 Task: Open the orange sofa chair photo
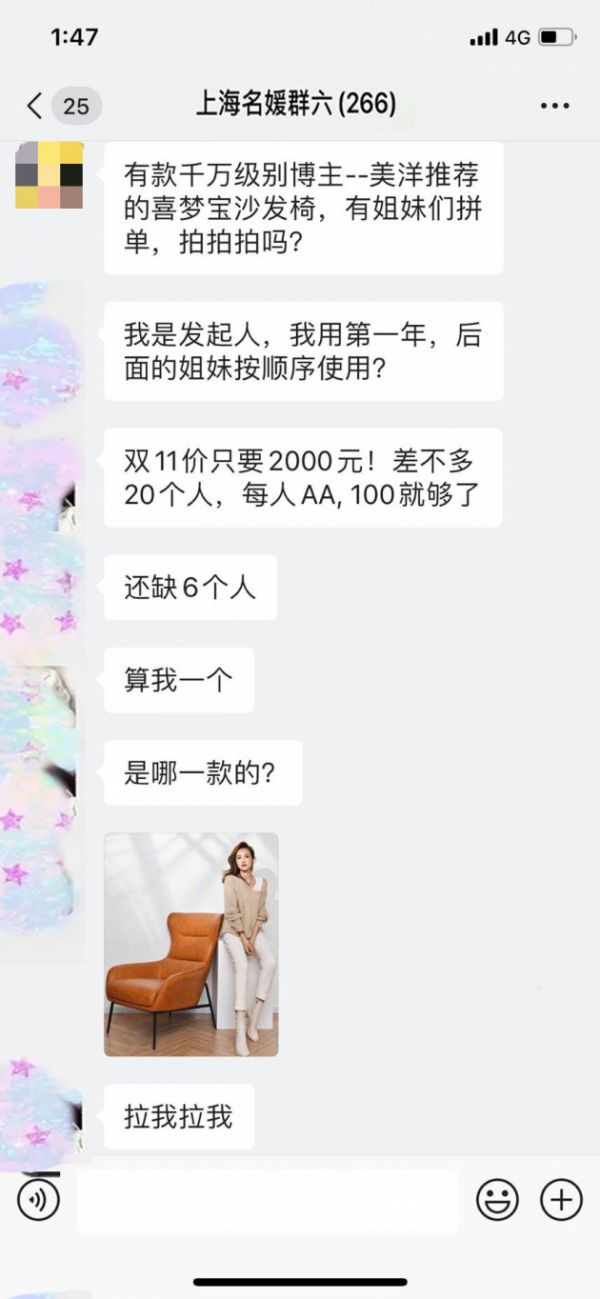191,944
